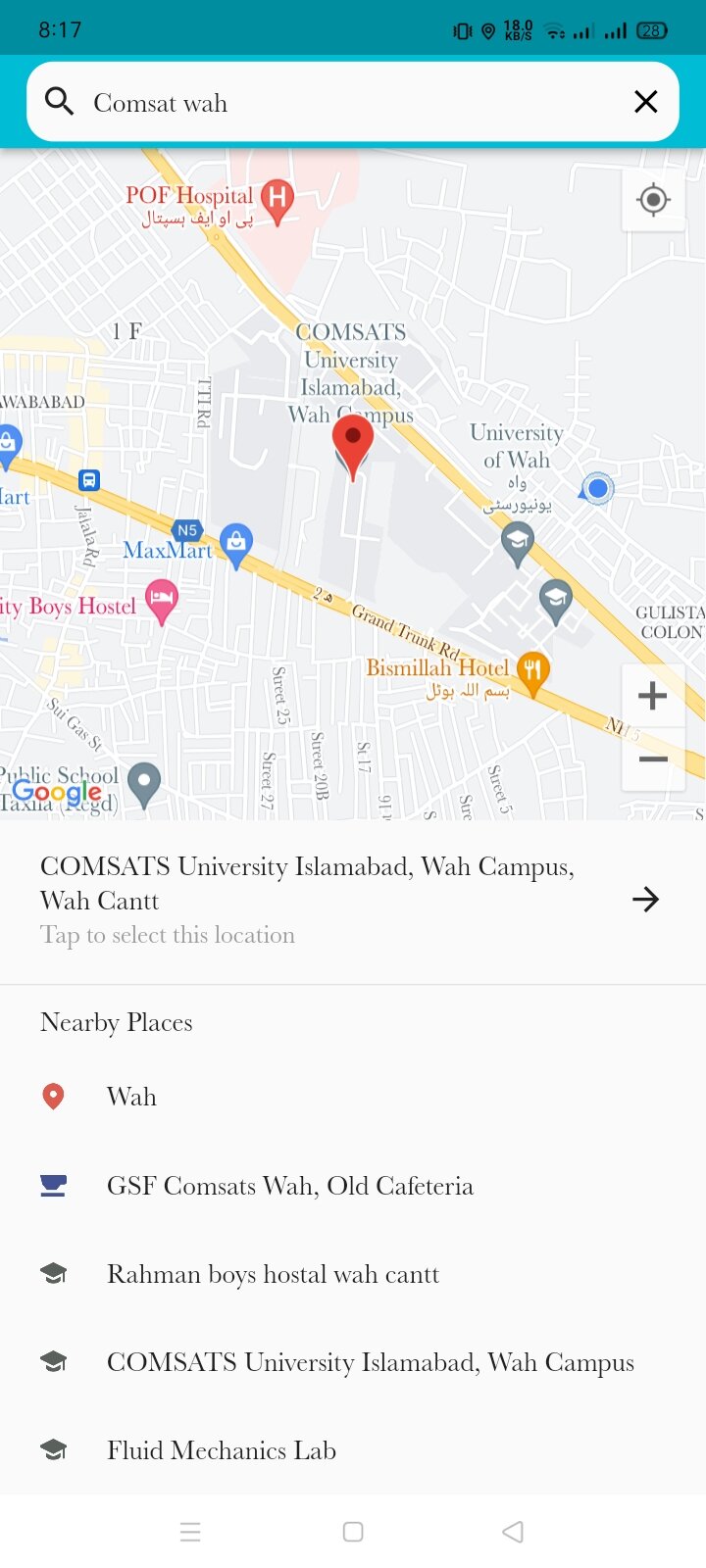Choose Wah from nearby places
Image resolution: width=706 pixels, height=1568 pixels.
[x=353, y=1097]
